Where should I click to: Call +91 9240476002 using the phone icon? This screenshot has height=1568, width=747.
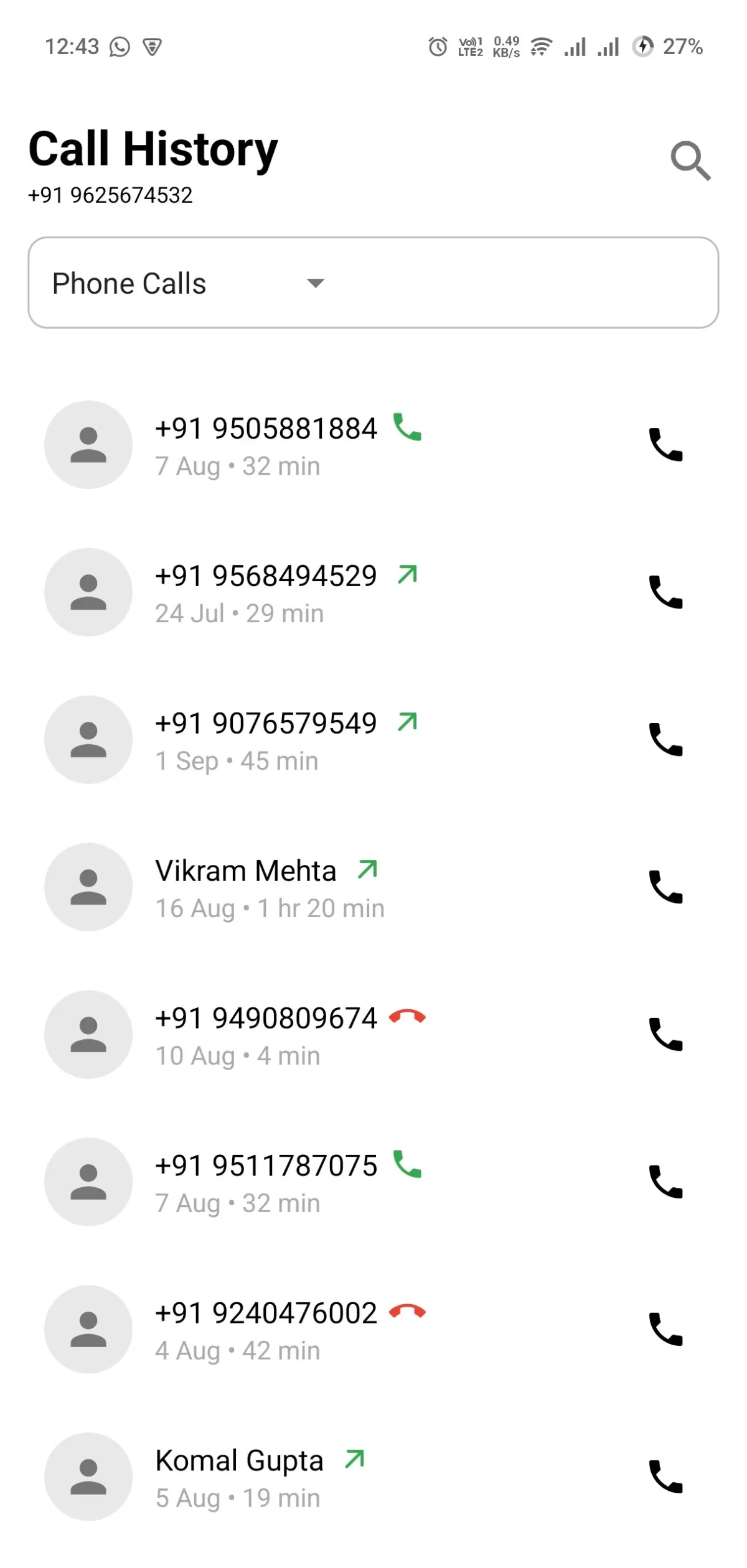[x=665, y=1330]
